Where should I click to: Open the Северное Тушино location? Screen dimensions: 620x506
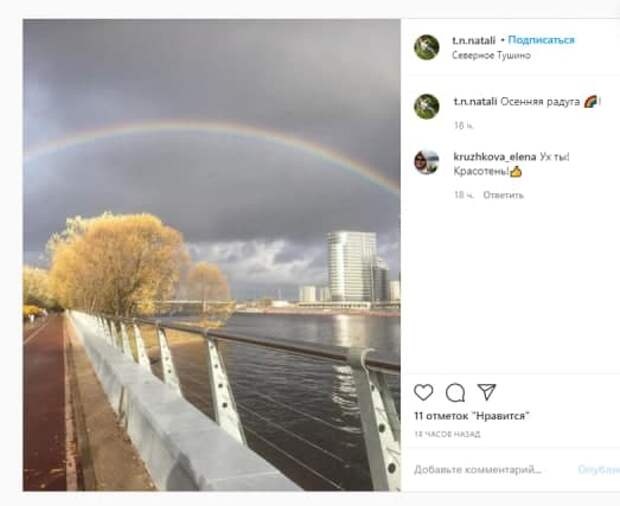tap(491, 56)
